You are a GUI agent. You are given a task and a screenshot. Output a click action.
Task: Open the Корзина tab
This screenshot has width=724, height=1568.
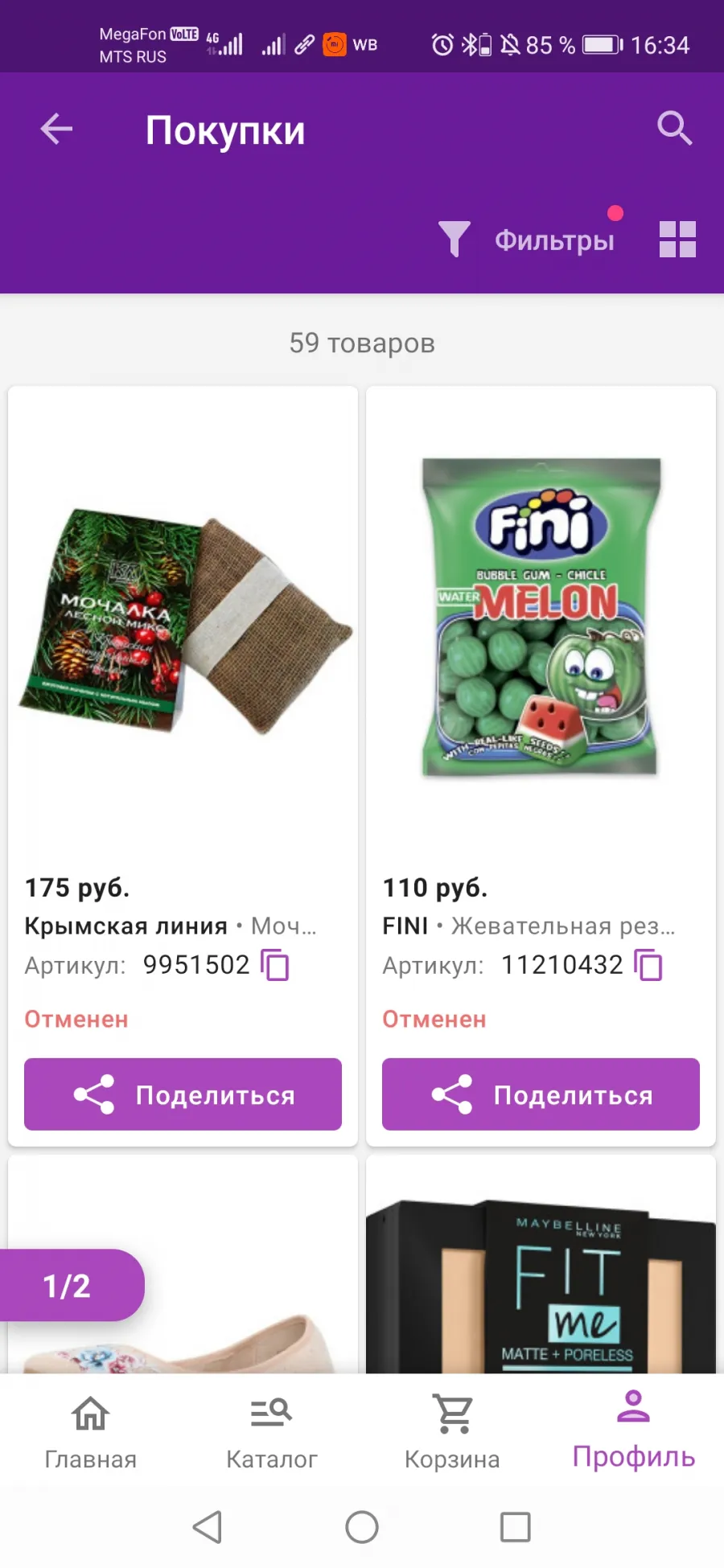[x=452, y=1432]
